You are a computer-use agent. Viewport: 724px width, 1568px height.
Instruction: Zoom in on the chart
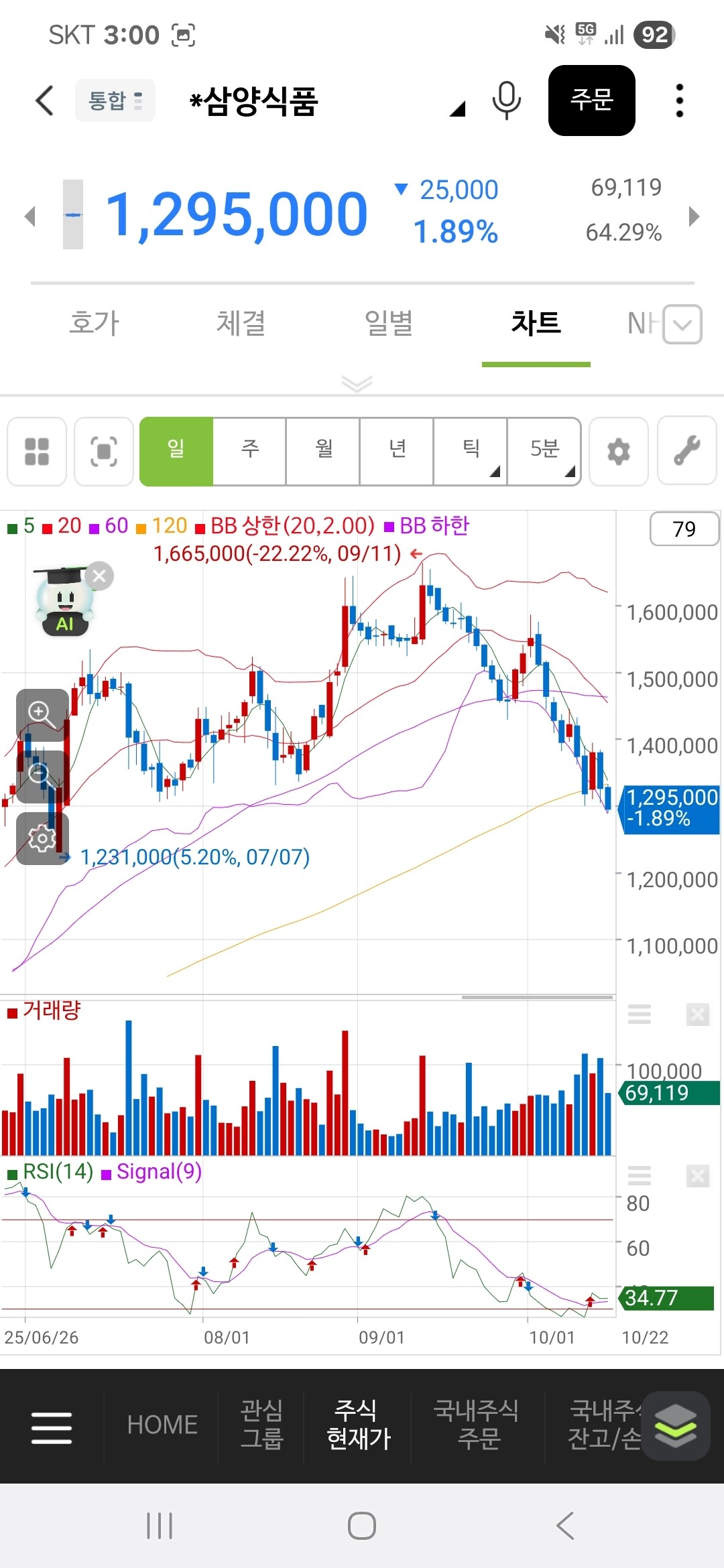click(x=42, y=714)
